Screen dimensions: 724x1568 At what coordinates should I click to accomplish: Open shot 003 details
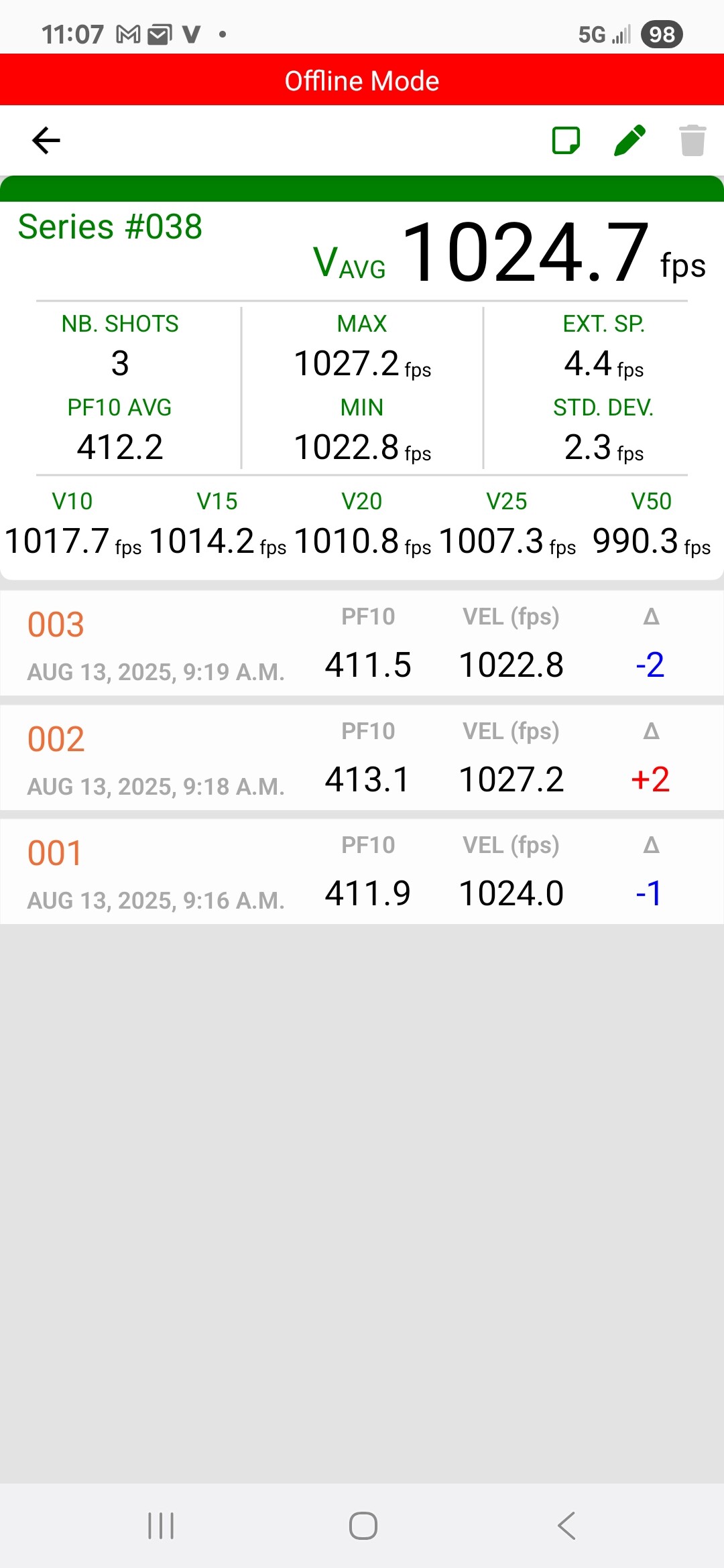tap(362, 643)
